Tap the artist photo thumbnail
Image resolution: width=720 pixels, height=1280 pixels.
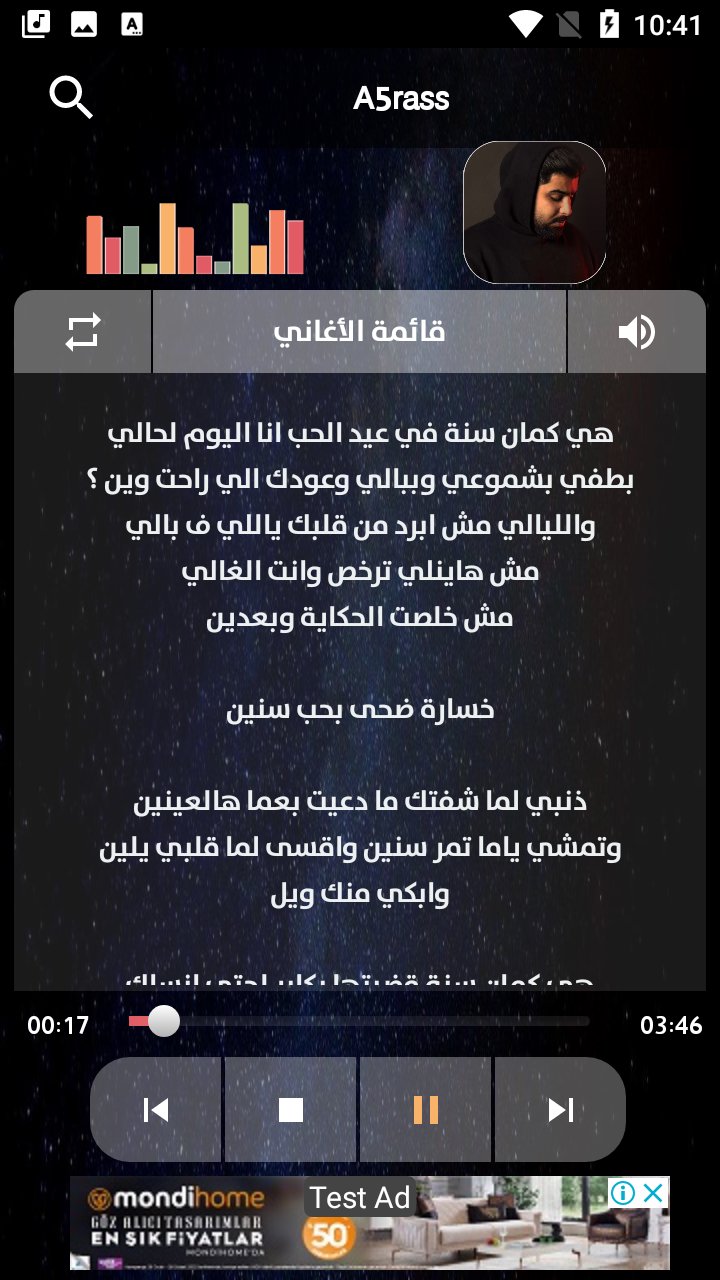click(x=535, y=212)
